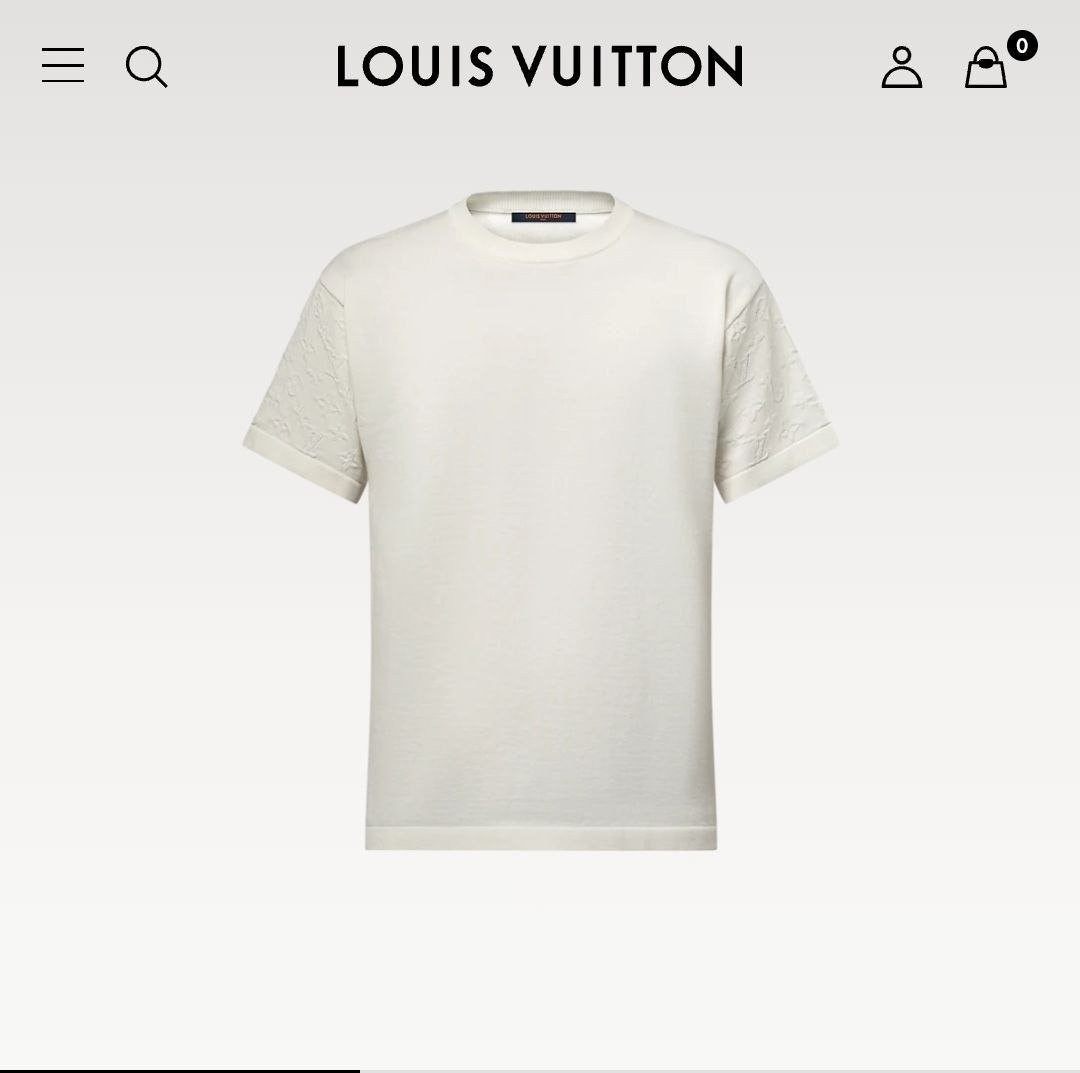This screenshot has height=1073, width=1080.
Task: Open the hamburger menu
Action: 63,66
